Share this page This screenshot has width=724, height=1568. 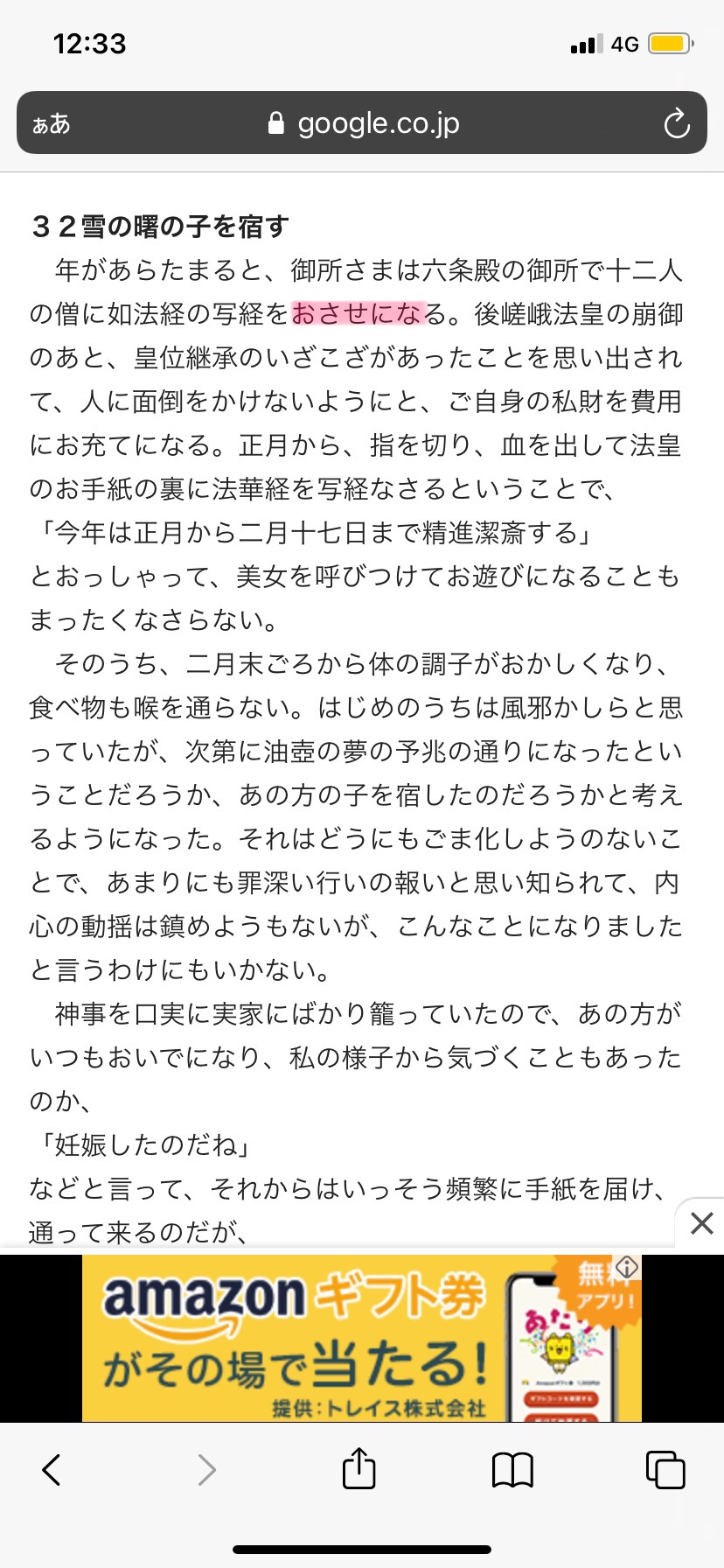pos(359,1469)
